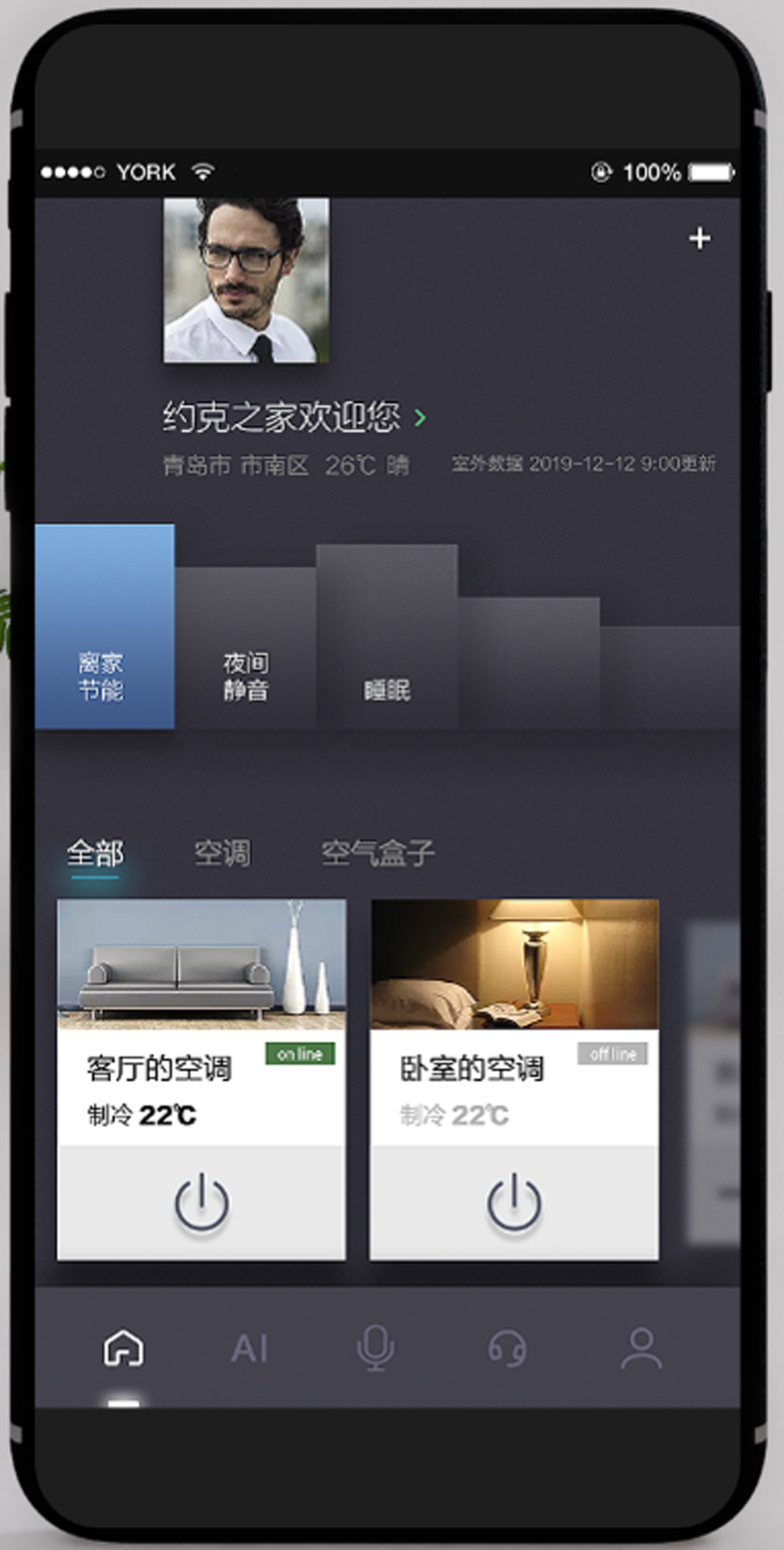Open the AI tab in the bottom bar
The height and width of the screenshot is (1550, 784).
[x=250, y=1348]
